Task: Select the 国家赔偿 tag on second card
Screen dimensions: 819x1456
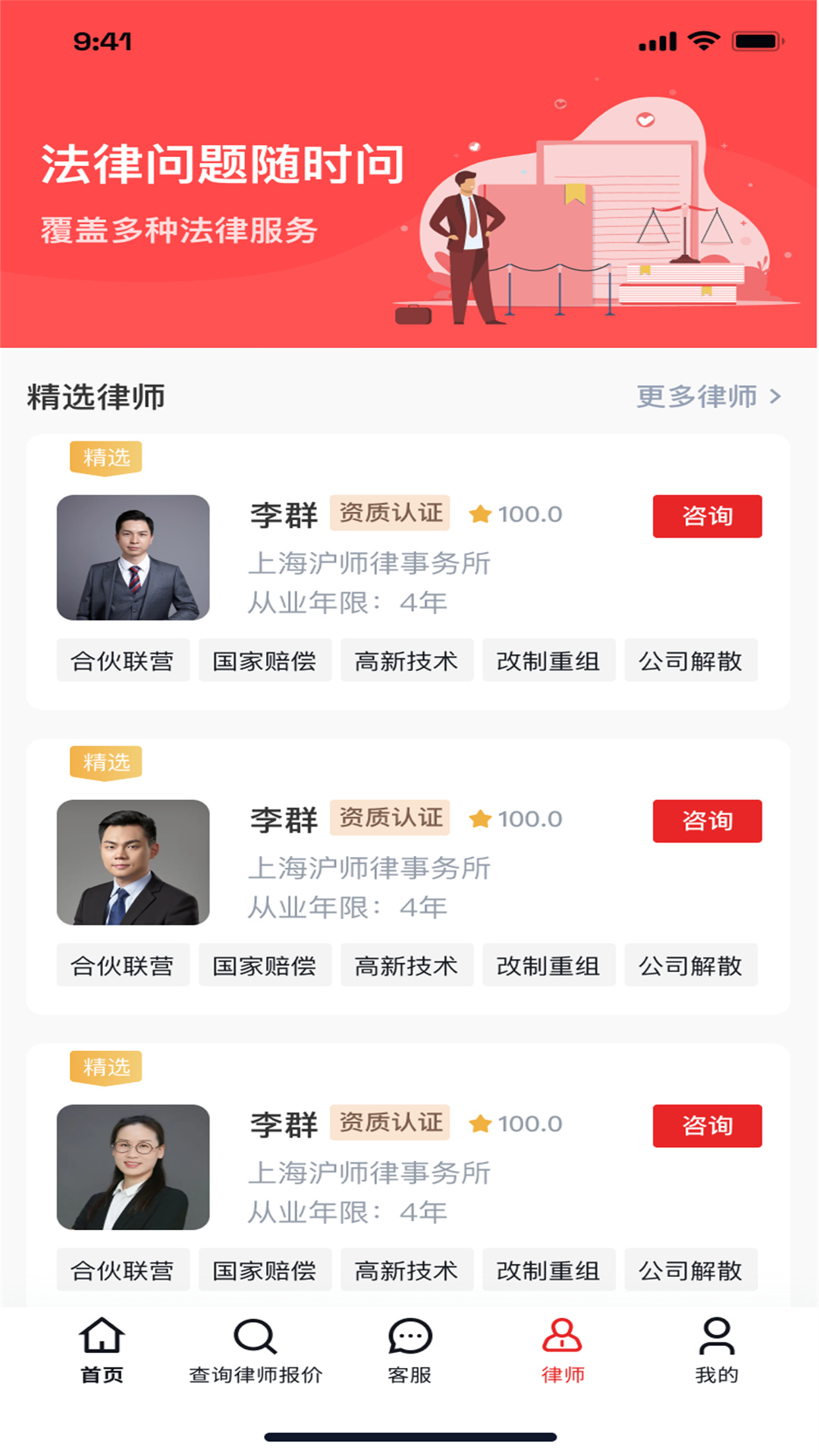Action: click(x=265, y=965)
